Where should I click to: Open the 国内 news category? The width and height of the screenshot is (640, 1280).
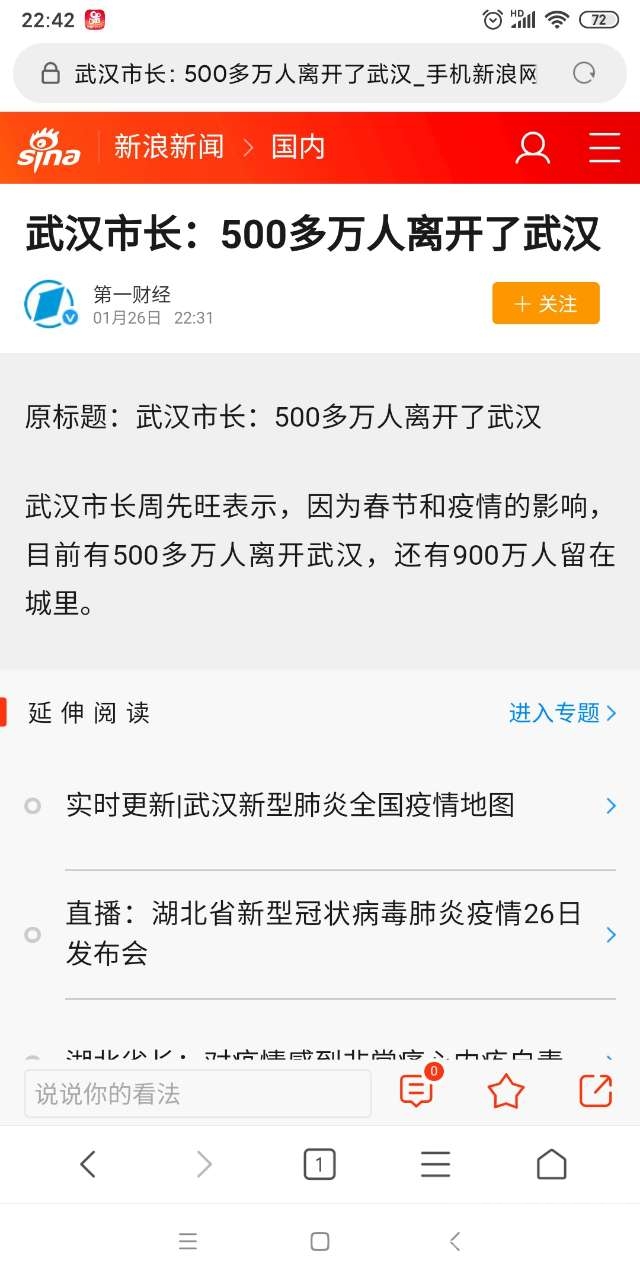pos(298,148)
